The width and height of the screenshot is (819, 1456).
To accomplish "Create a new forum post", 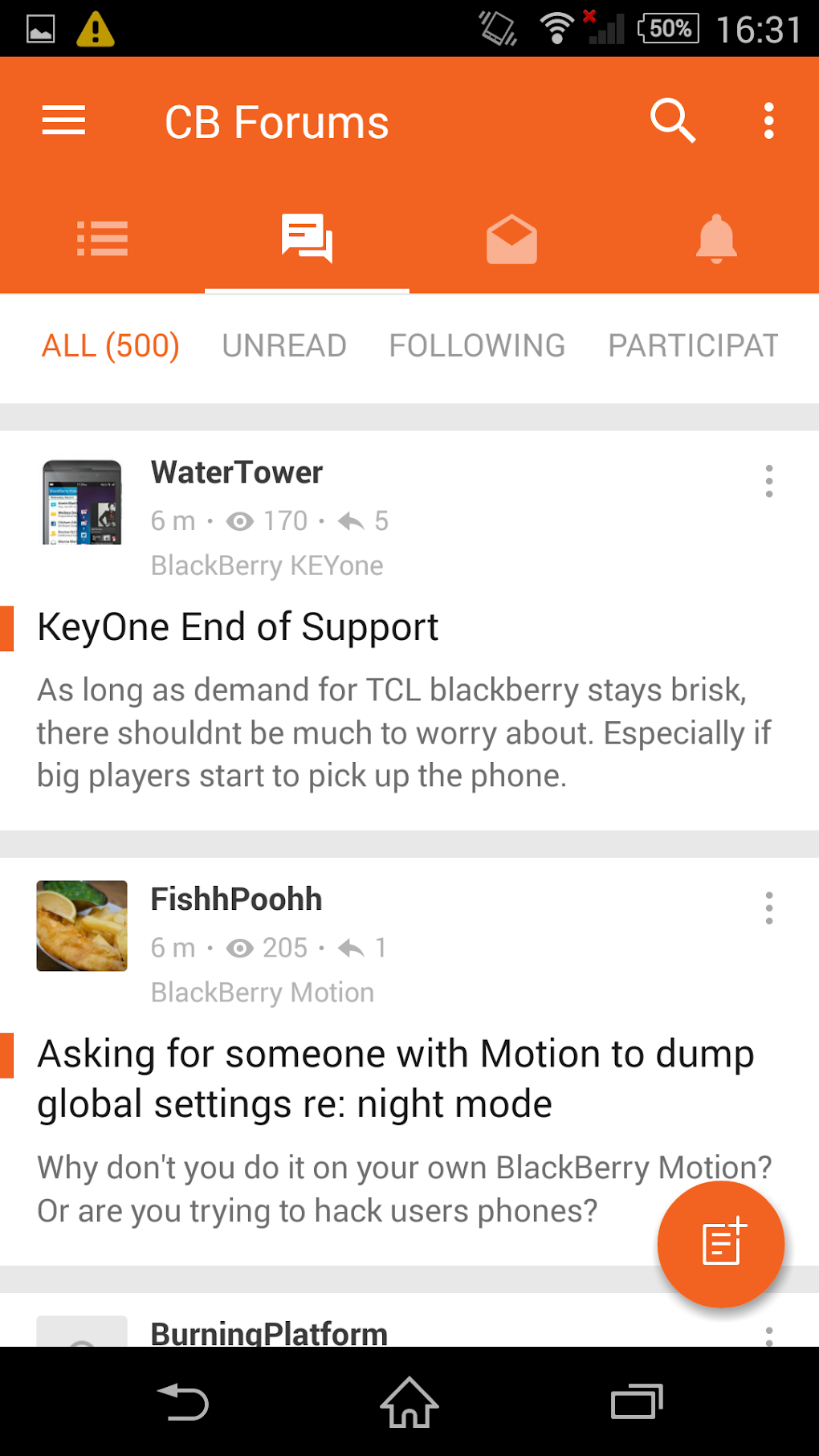I will (x=720, y=1243).
